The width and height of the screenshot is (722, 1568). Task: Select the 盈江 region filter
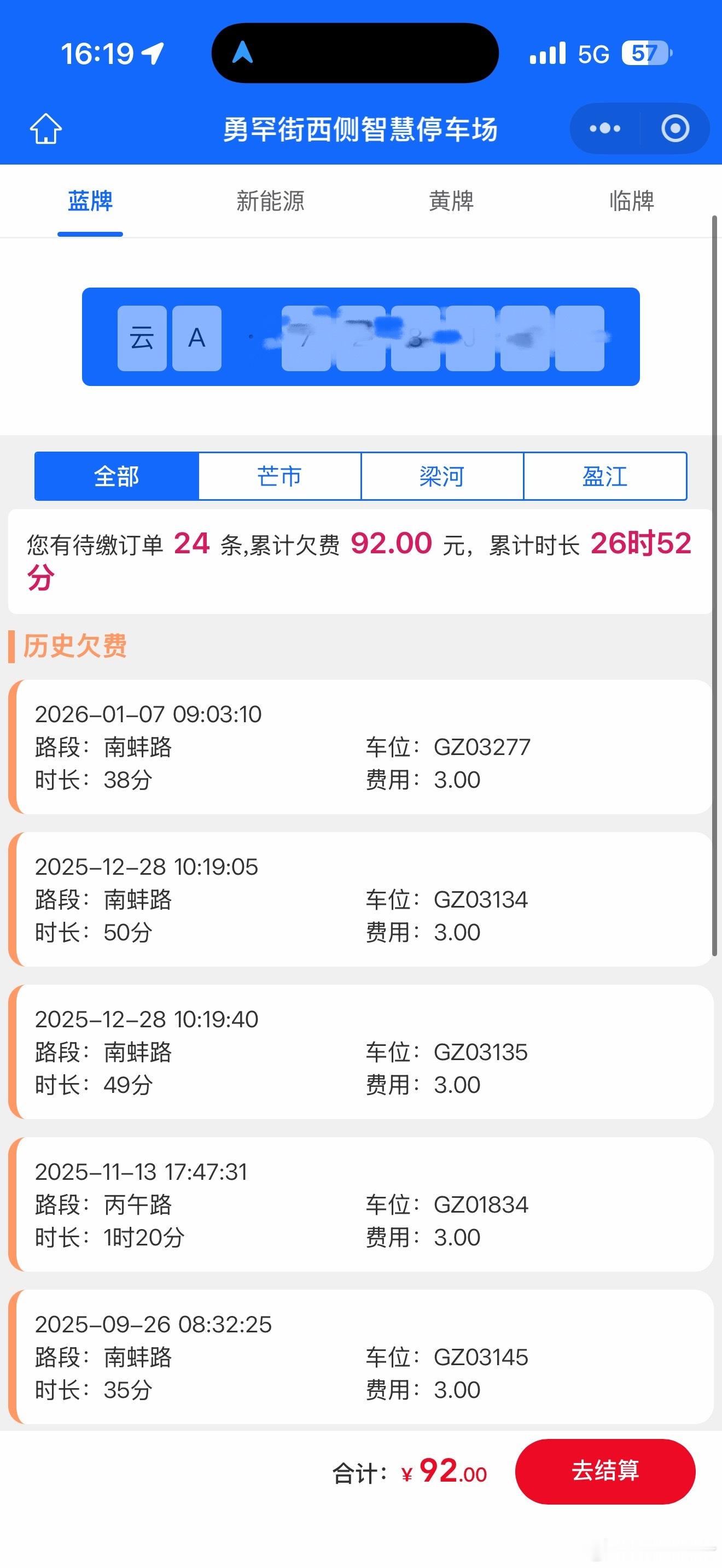pos(604,477)
